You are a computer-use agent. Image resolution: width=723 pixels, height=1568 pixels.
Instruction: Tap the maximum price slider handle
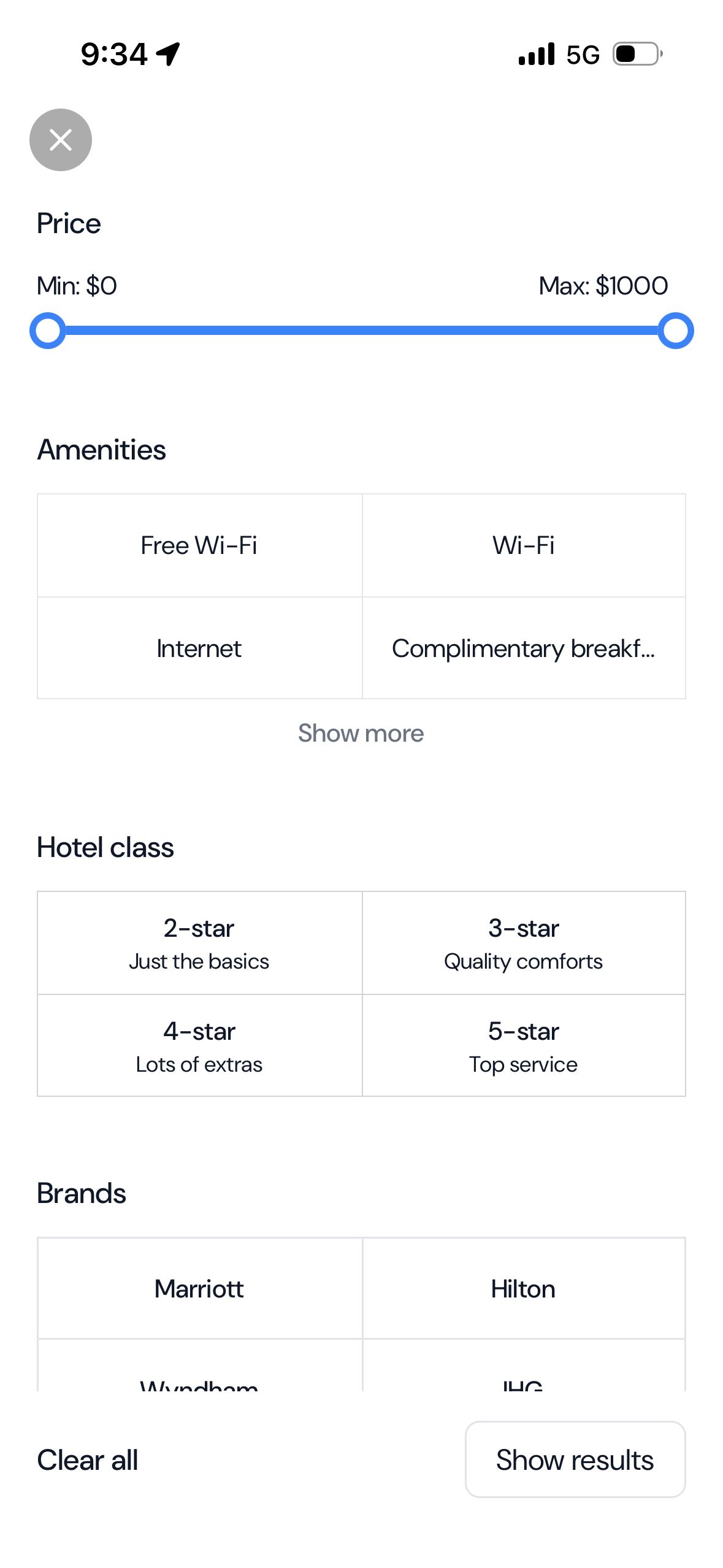675,331
